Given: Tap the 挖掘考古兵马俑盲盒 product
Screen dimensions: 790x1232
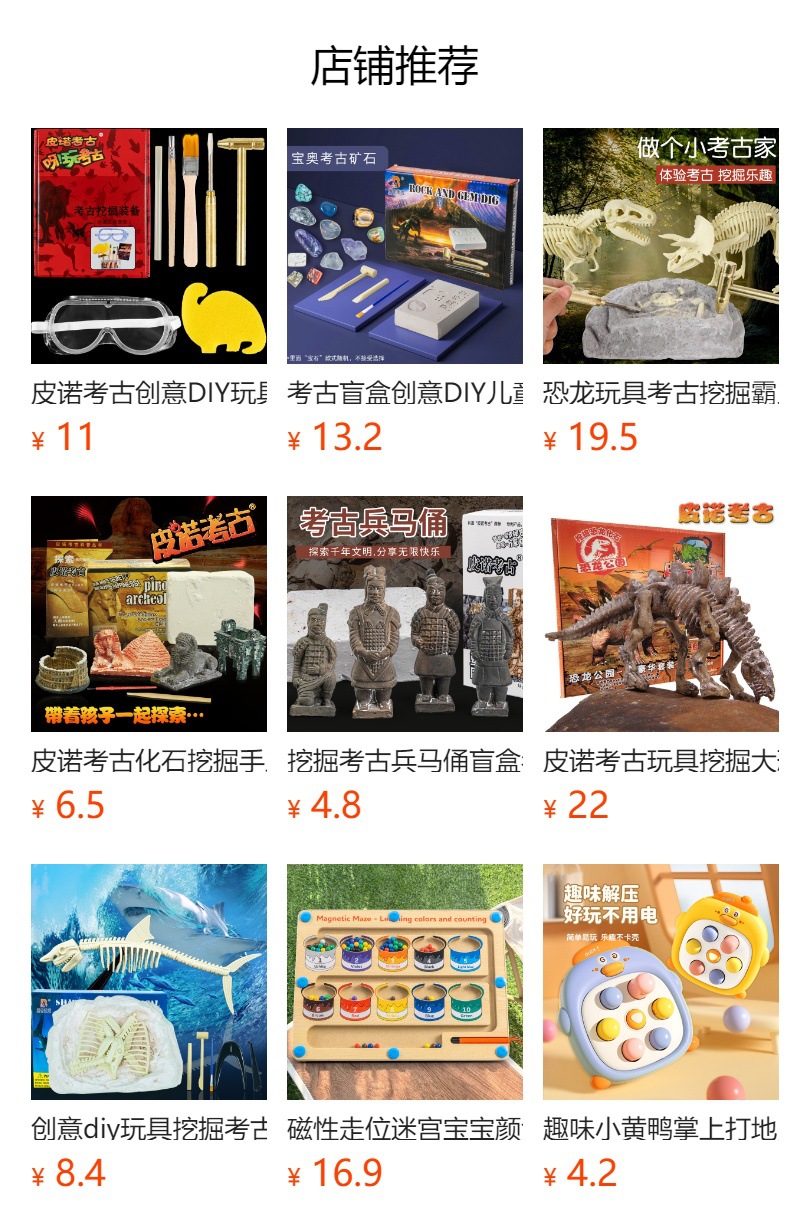Looking at the screenshot, I should [405, 614].
